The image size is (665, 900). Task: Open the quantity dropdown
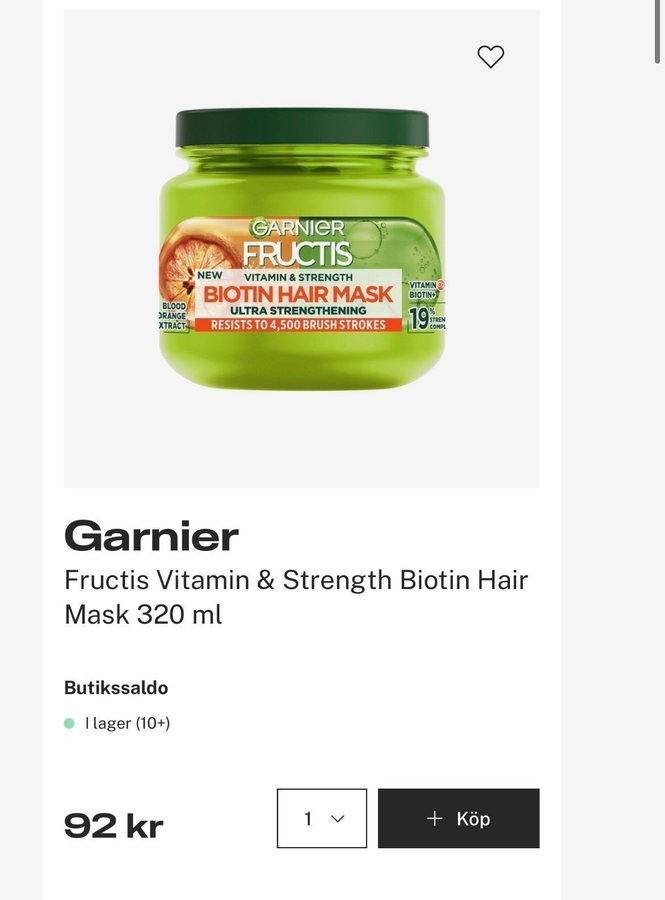click(322, 818)
